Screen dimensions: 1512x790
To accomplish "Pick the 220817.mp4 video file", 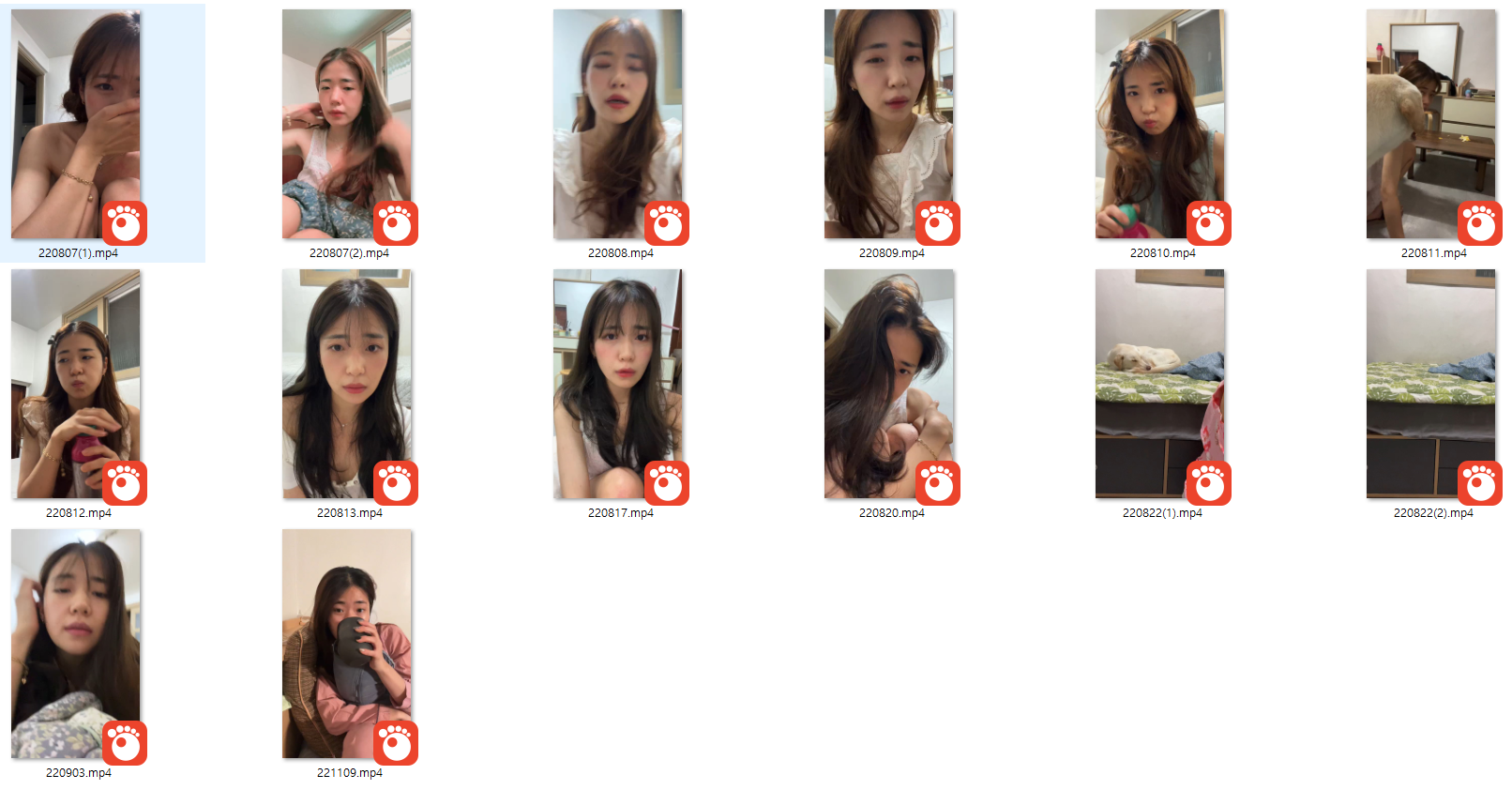I will [x=618, y=384].
